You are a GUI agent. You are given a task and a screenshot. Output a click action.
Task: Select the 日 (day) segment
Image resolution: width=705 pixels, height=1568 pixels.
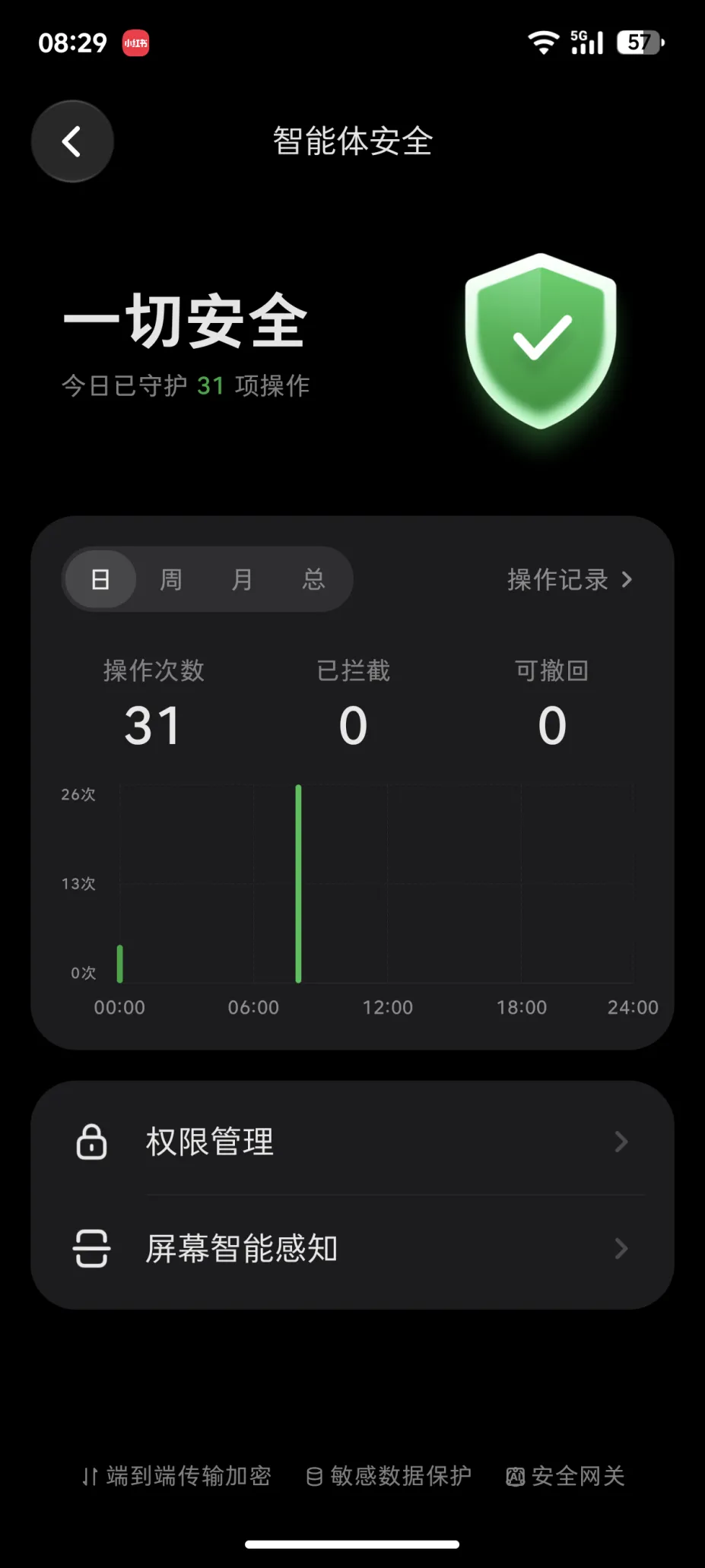coord(100,579)
